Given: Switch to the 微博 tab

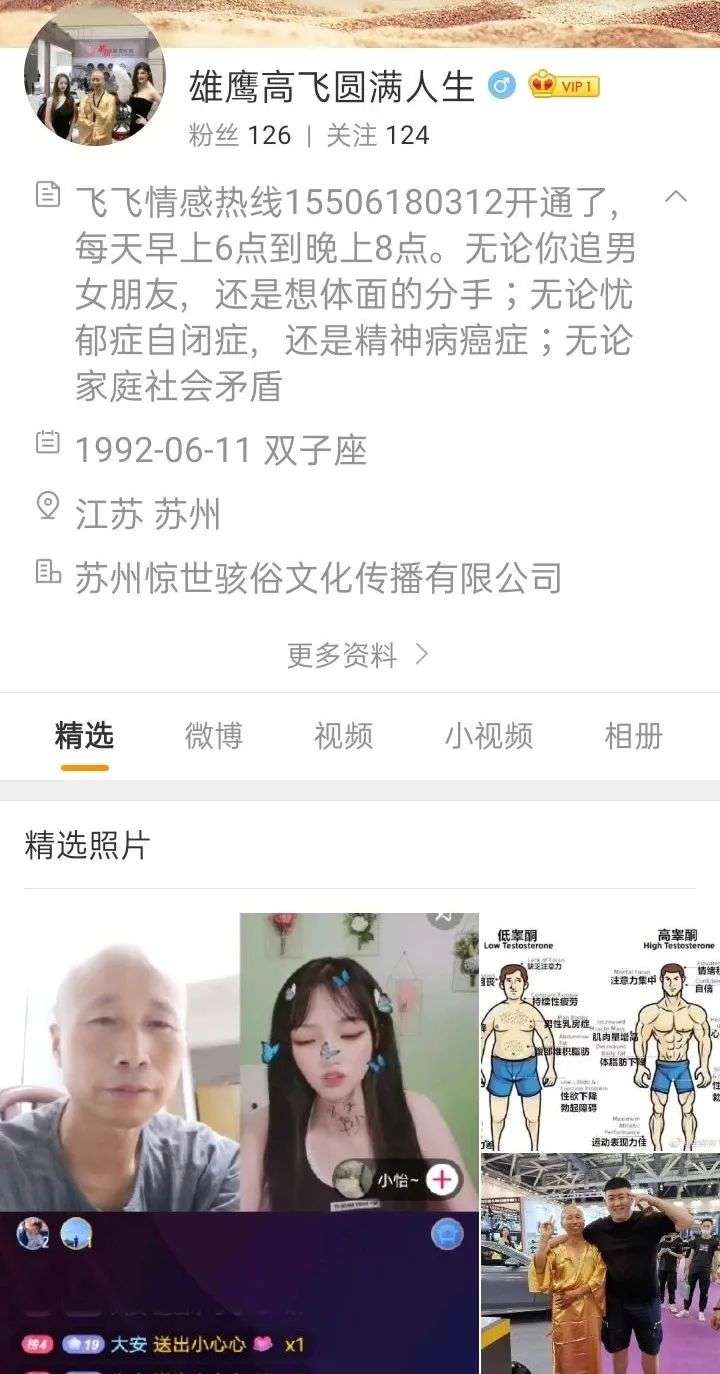Looking at the screenshot, I should pyautogui.click(x=213, y=737).
